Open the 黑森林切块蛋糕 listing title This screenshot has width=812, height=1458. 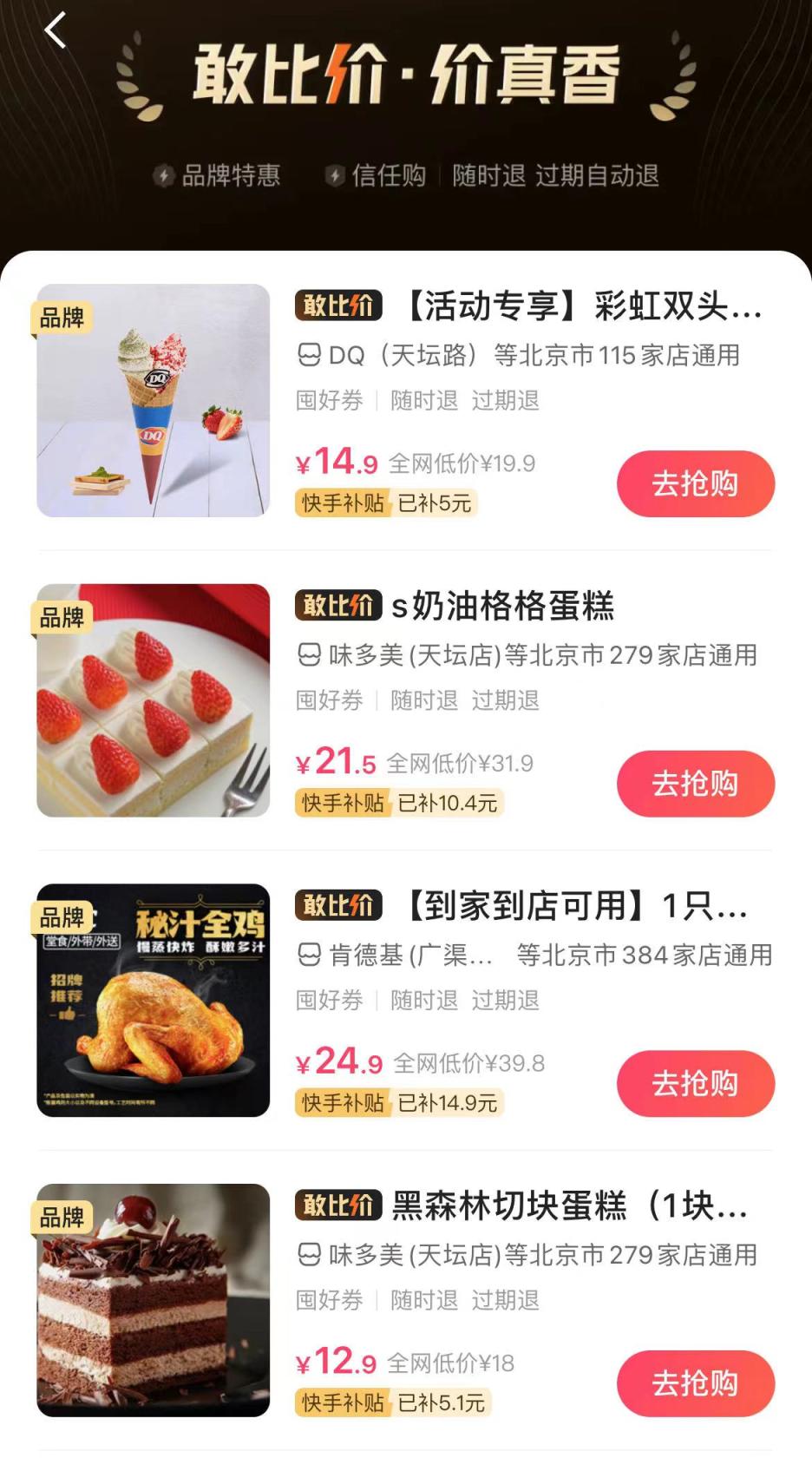pos(568,1205)
